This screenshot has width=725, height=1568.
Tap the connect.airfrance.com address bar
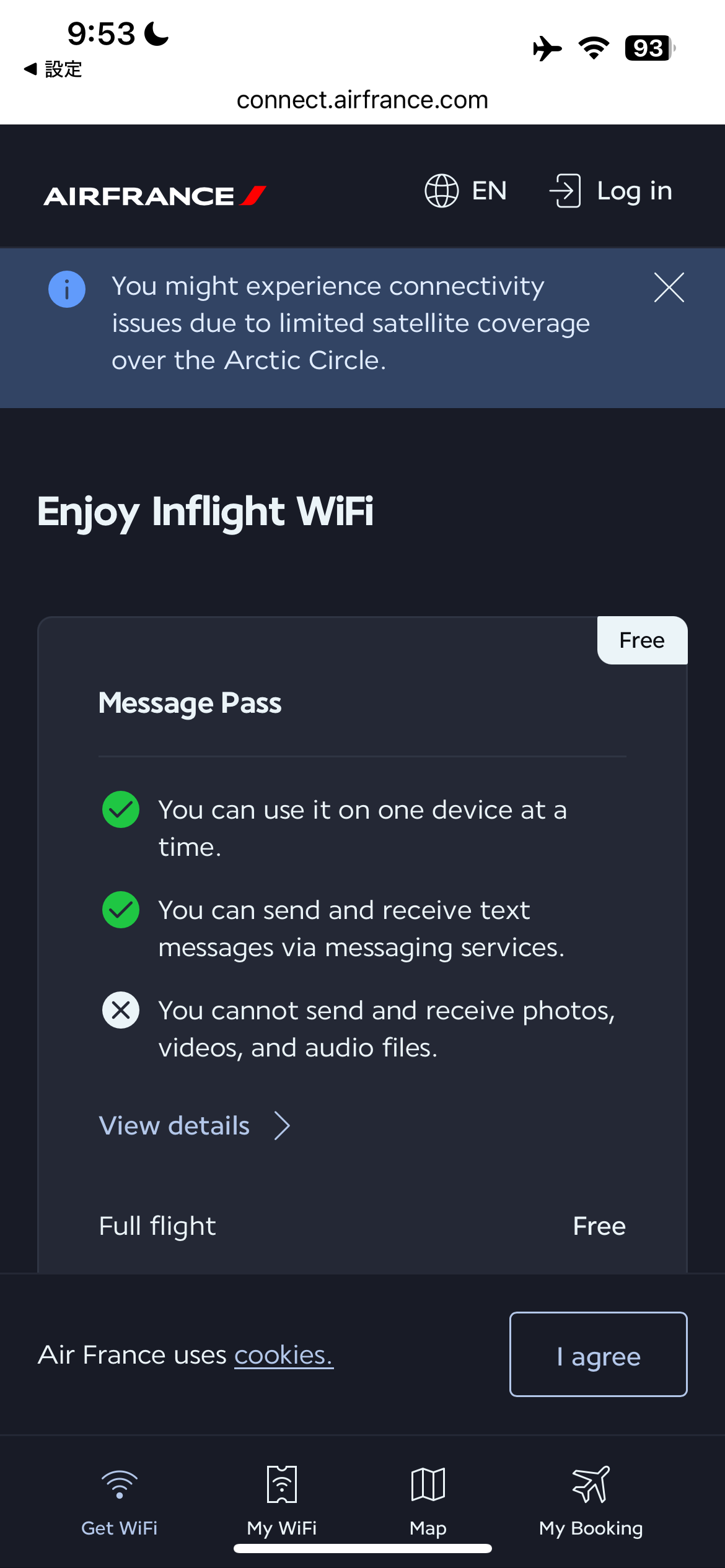click(x=362, y=100)
